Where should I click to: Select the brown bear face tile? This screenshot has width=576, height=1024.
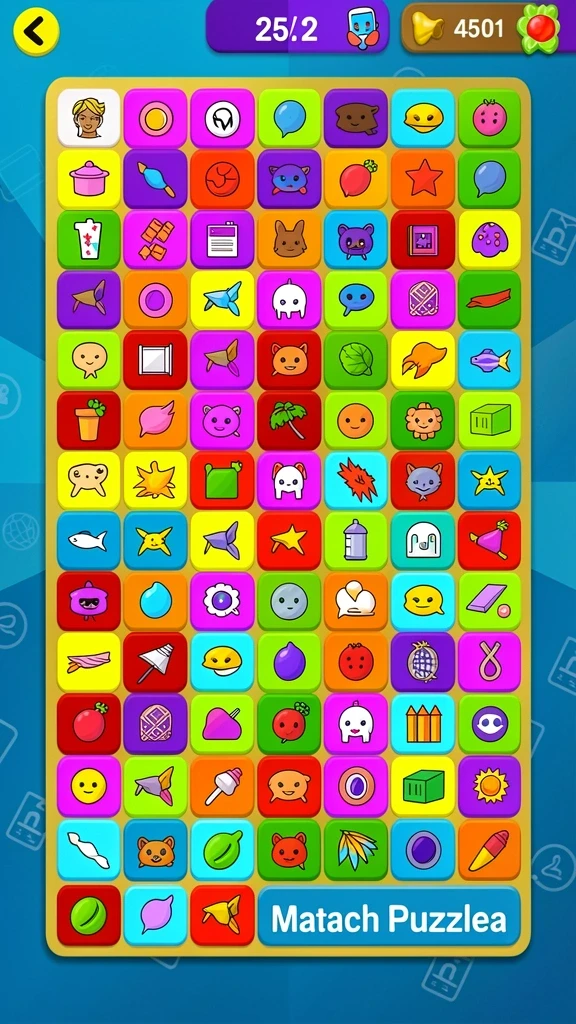point(155,850)
